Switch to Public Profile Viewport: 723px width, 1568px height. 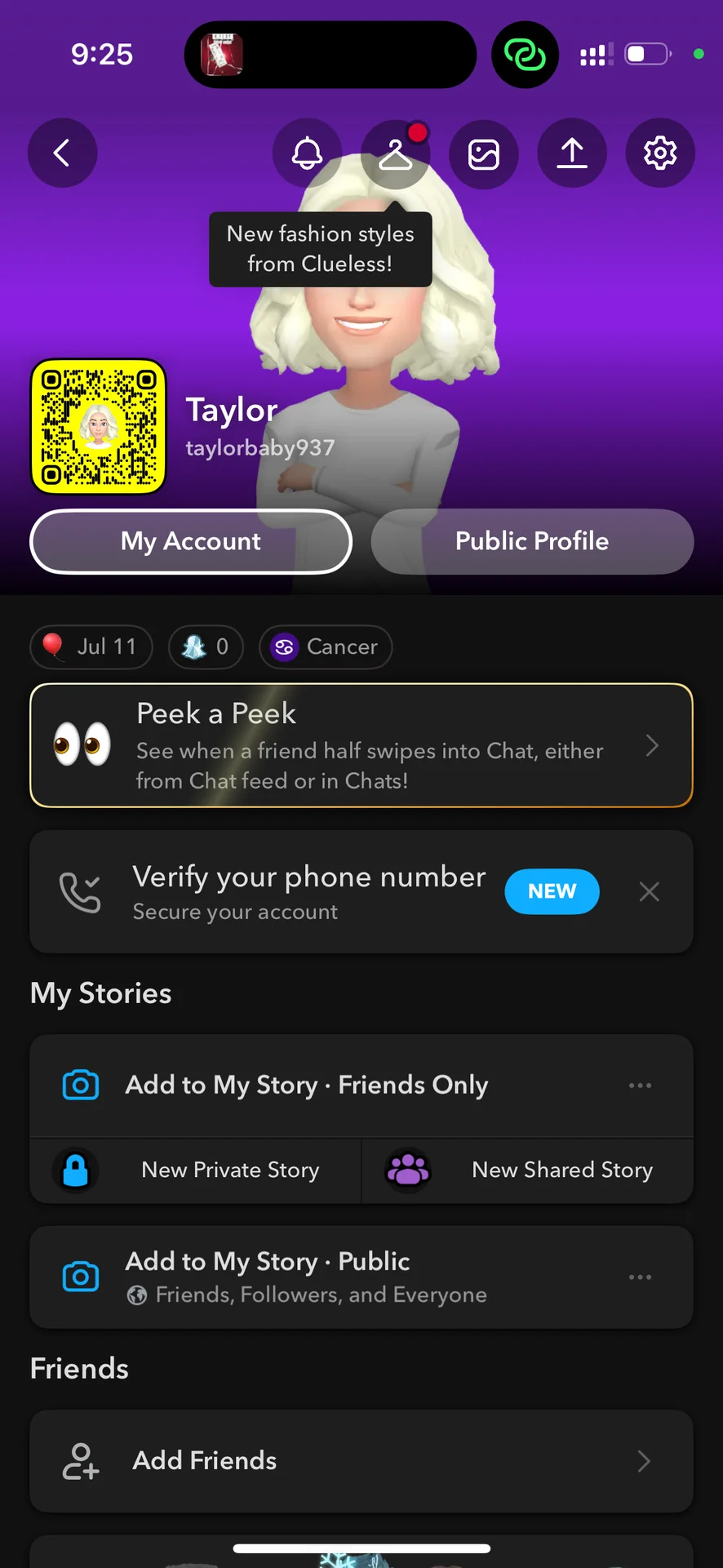[x=532, y=541]
